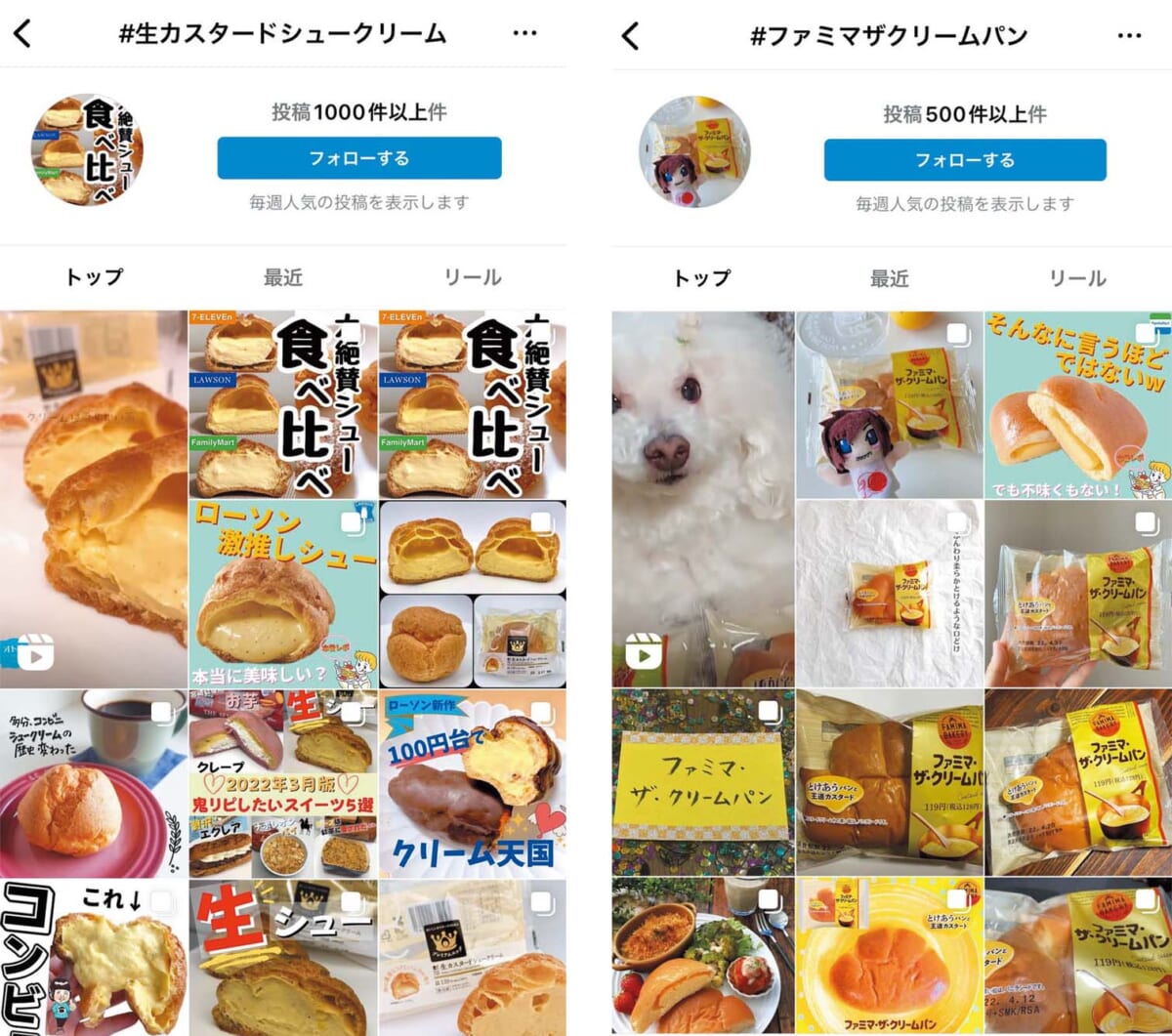Image resolution: width=1172 pixels, height=1036 pixels.
Task: Open overflow menu on #ファミマザクリームパン page
Action: tap(1129, 37)
